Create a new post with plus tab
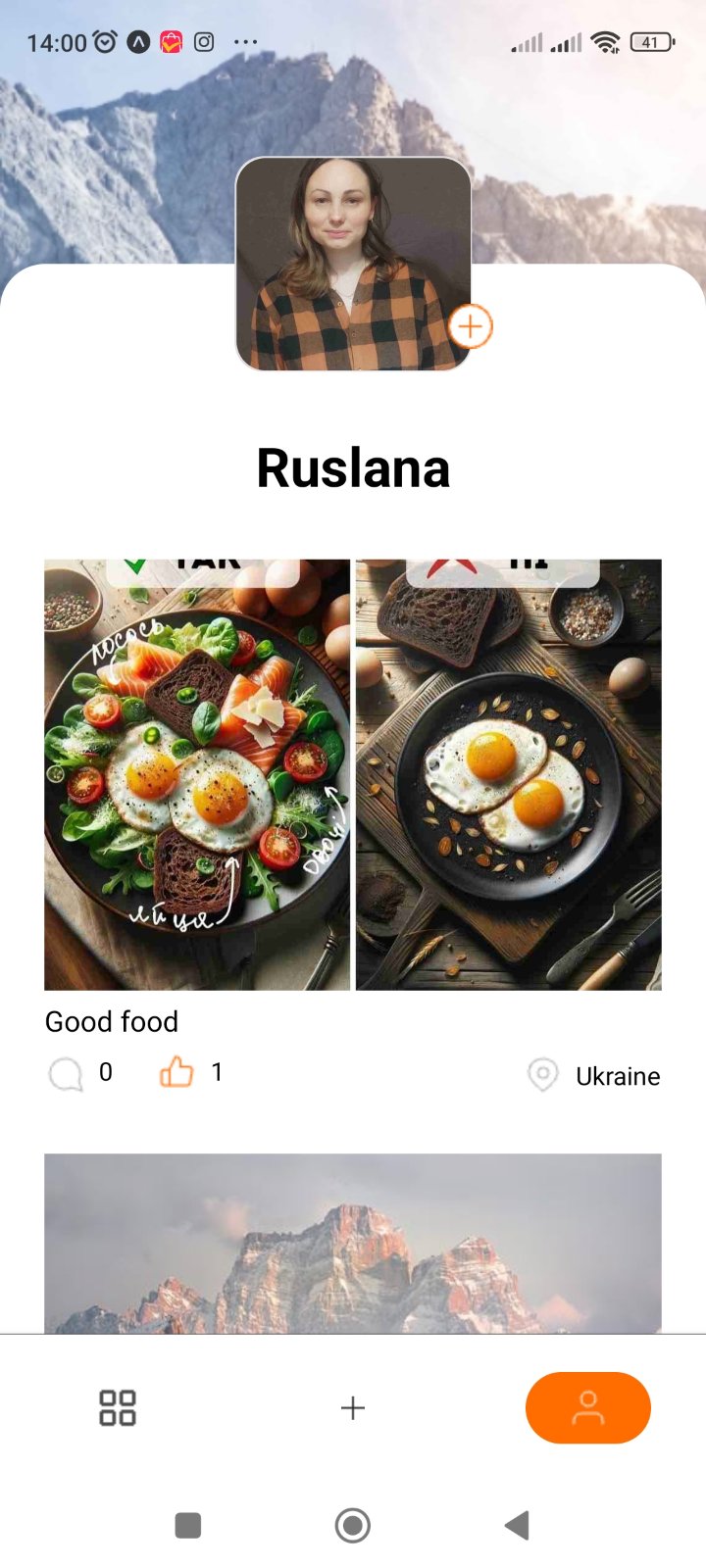The height and width of the screenshot is (1568, 706). (x=353, y=1408)
